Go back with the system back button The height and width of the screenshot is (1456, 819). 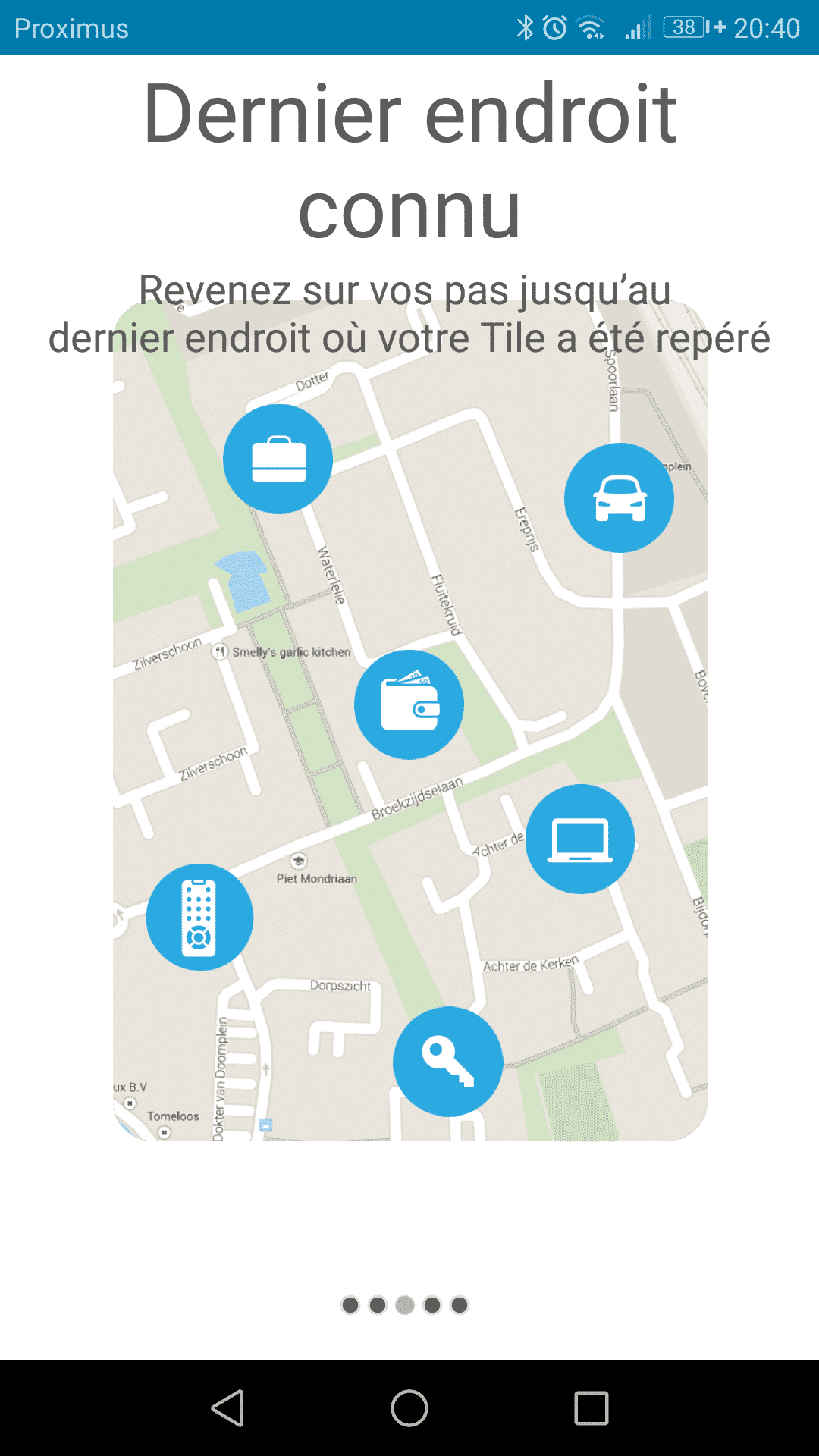click(227, 1408)
